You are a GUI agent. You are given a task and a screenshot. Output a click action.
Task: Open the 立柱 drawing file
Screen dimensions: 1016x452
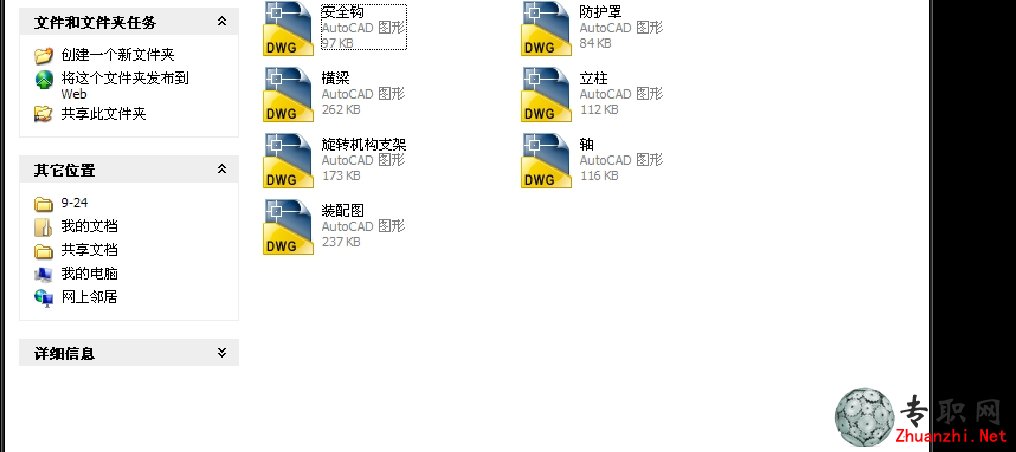coord(546,94)
